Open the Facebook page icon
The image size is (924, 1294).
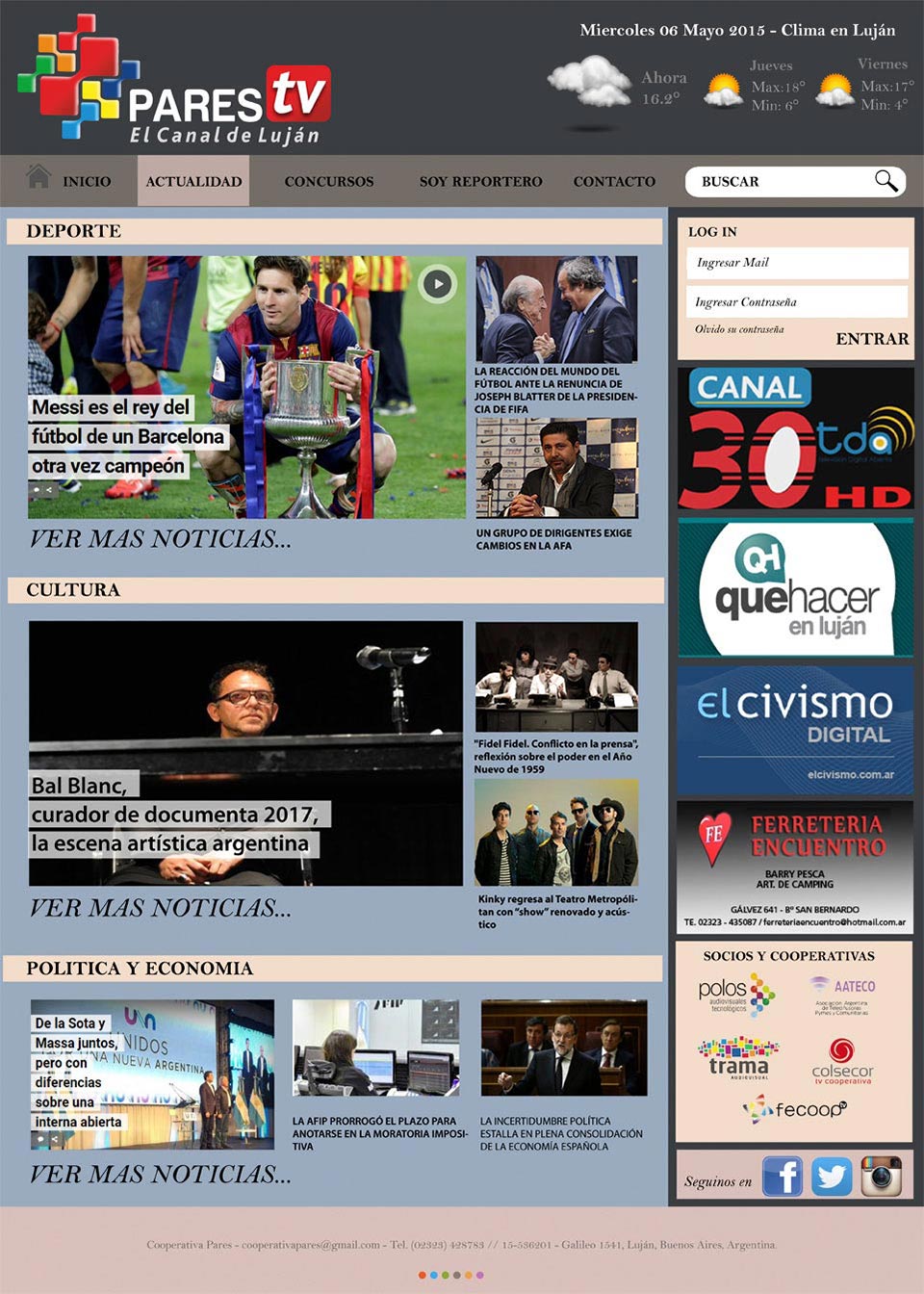point(782,1177)
